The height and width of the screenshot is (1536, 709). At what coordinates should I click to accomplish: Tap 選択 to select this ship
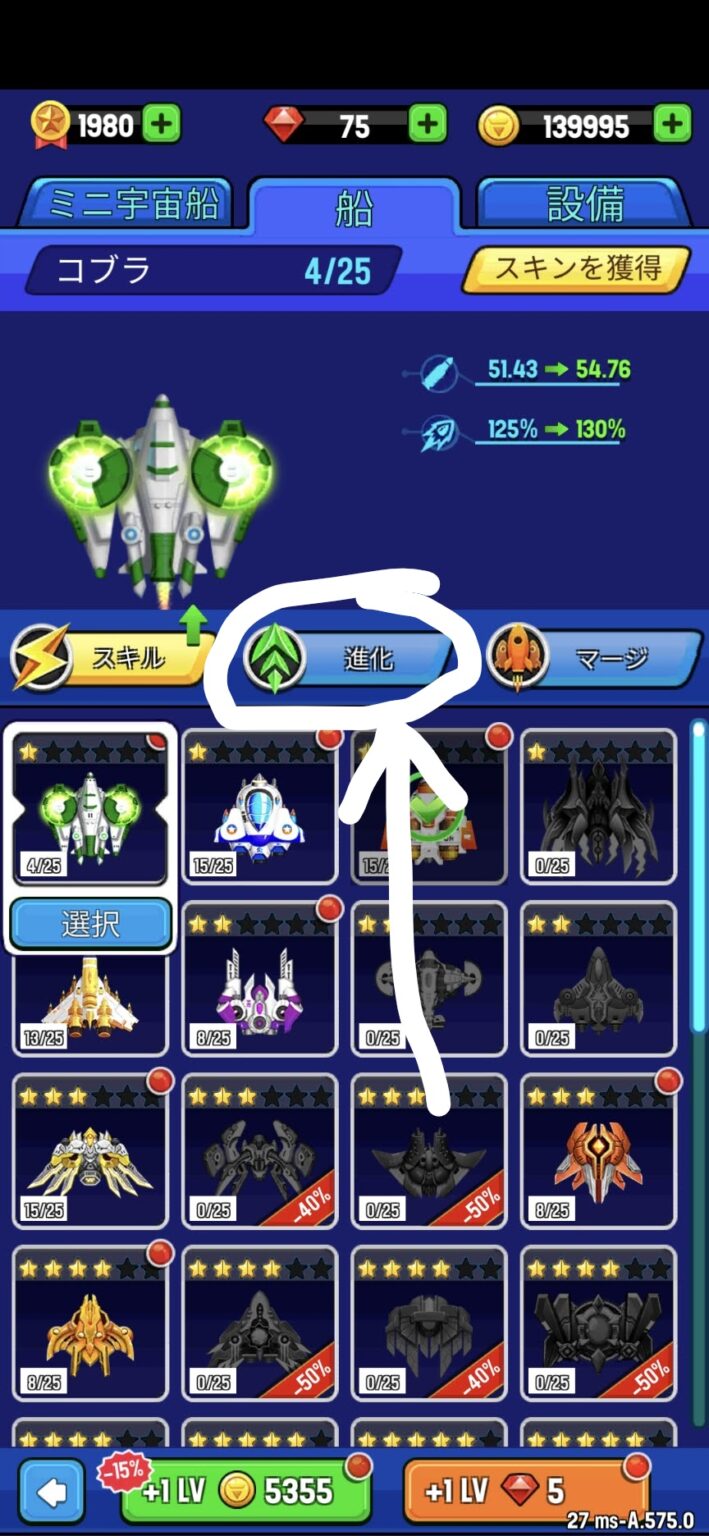pos(90,924)
